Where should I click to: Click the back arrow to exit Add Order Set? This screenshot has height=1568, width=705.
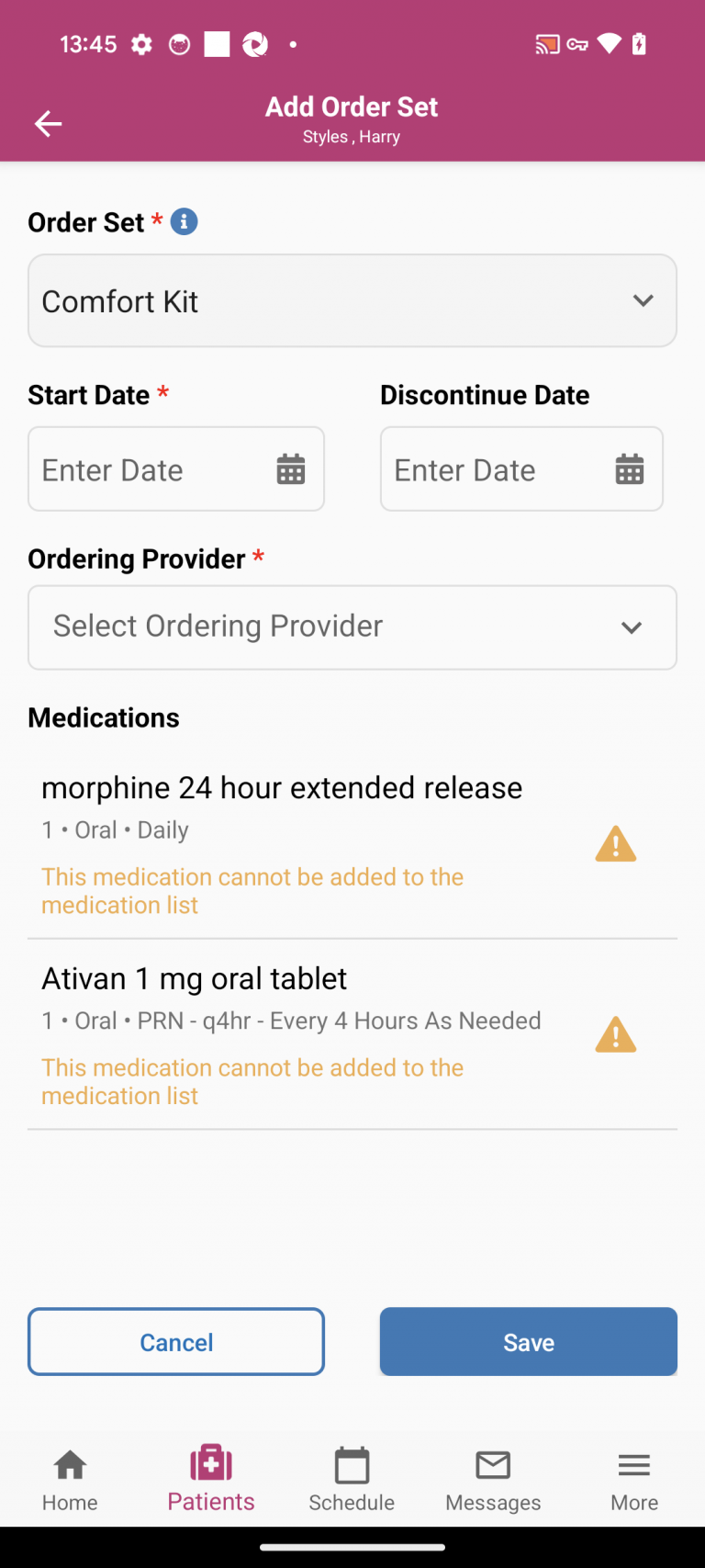[48, 123]
